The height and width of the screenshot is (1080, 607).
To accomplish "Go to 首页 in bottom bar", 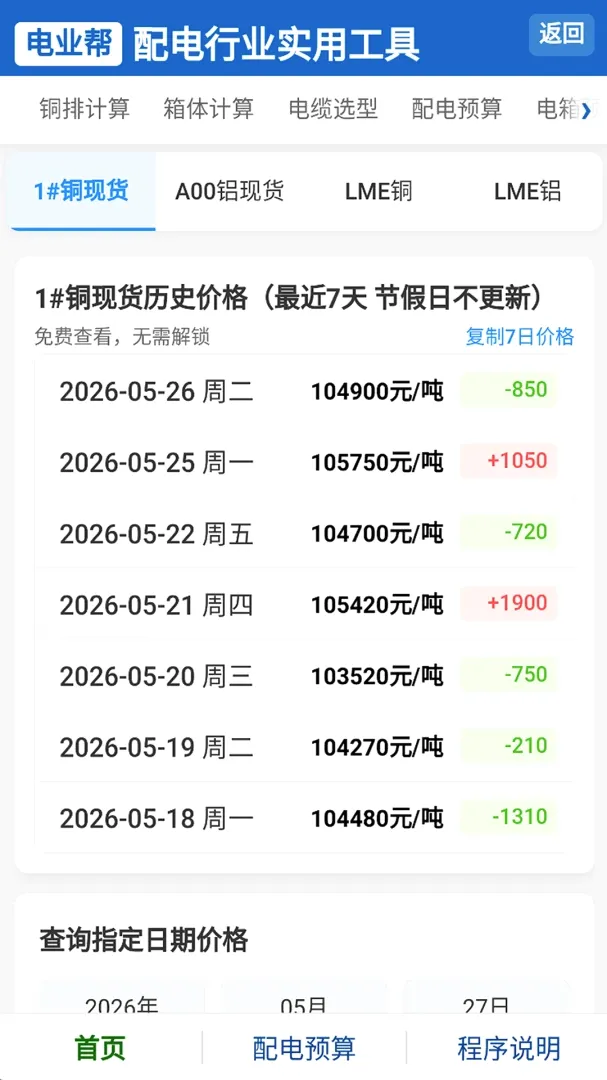I will point(101,1048).
